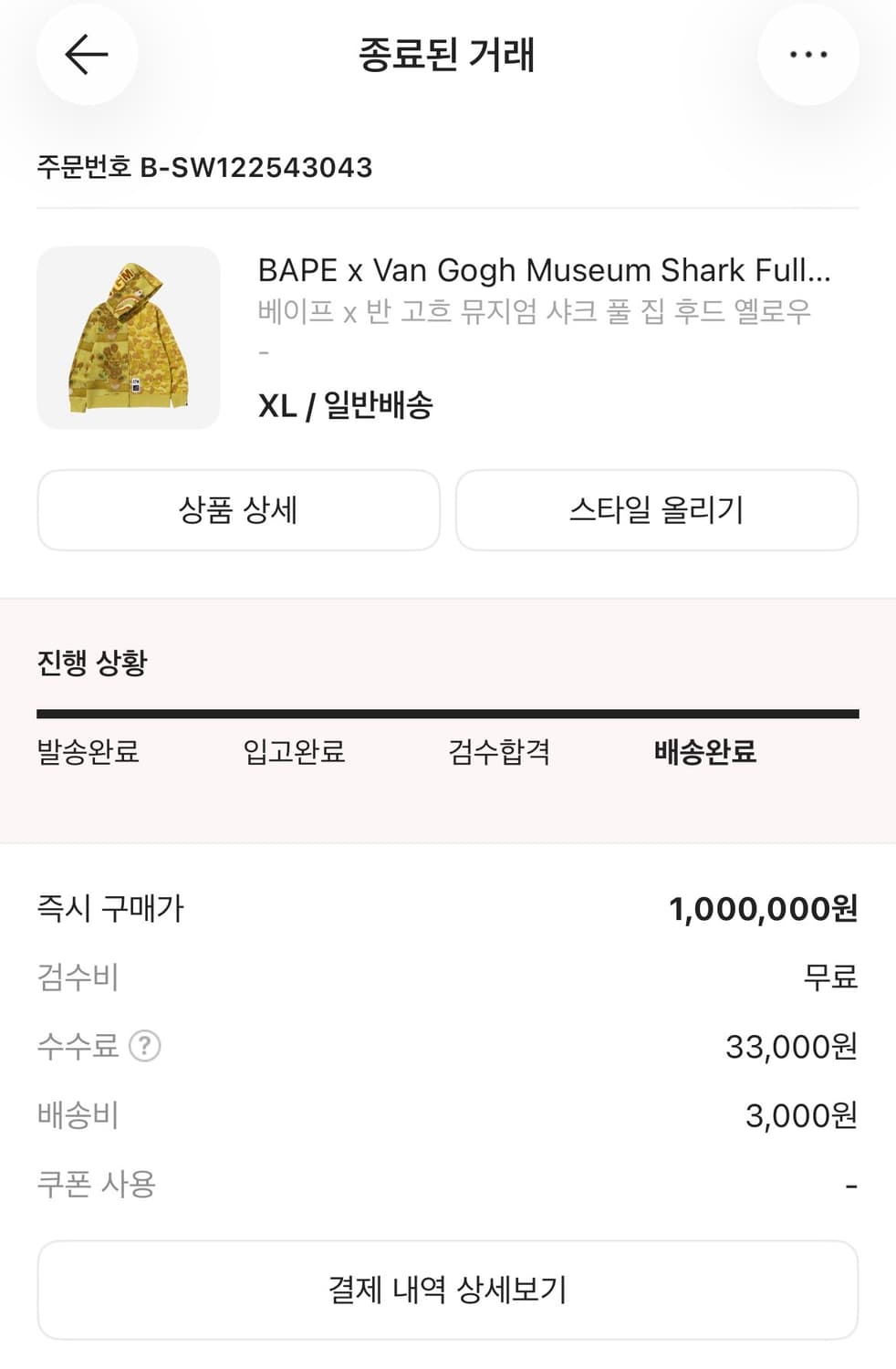Select the 33,000원 fee amount
Screen dimensions: 896x1369
click(x=798, y=1047)
